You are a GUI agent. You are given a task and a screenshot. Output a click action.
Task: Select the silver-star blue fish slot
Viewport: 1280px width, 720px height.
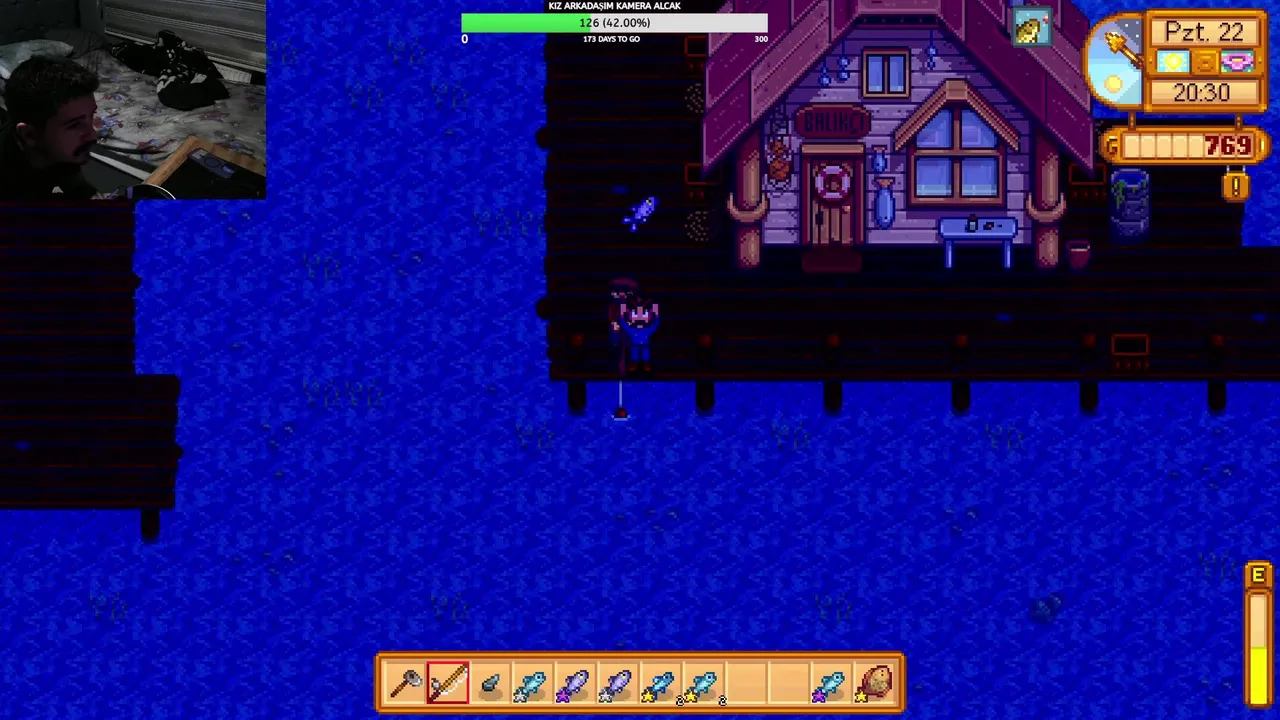tap(533, 684)
